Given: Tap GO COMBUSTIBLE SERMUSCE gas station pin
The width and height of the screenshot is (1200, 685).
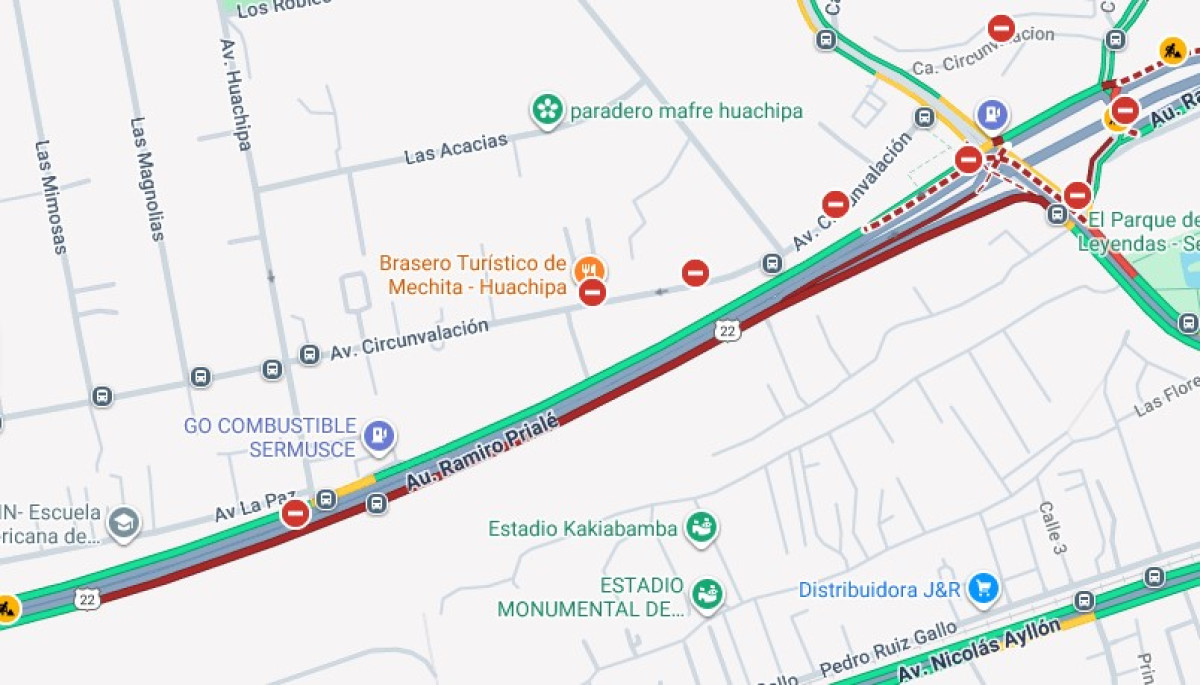Looking at the screenshot, I should click(379, 434).
